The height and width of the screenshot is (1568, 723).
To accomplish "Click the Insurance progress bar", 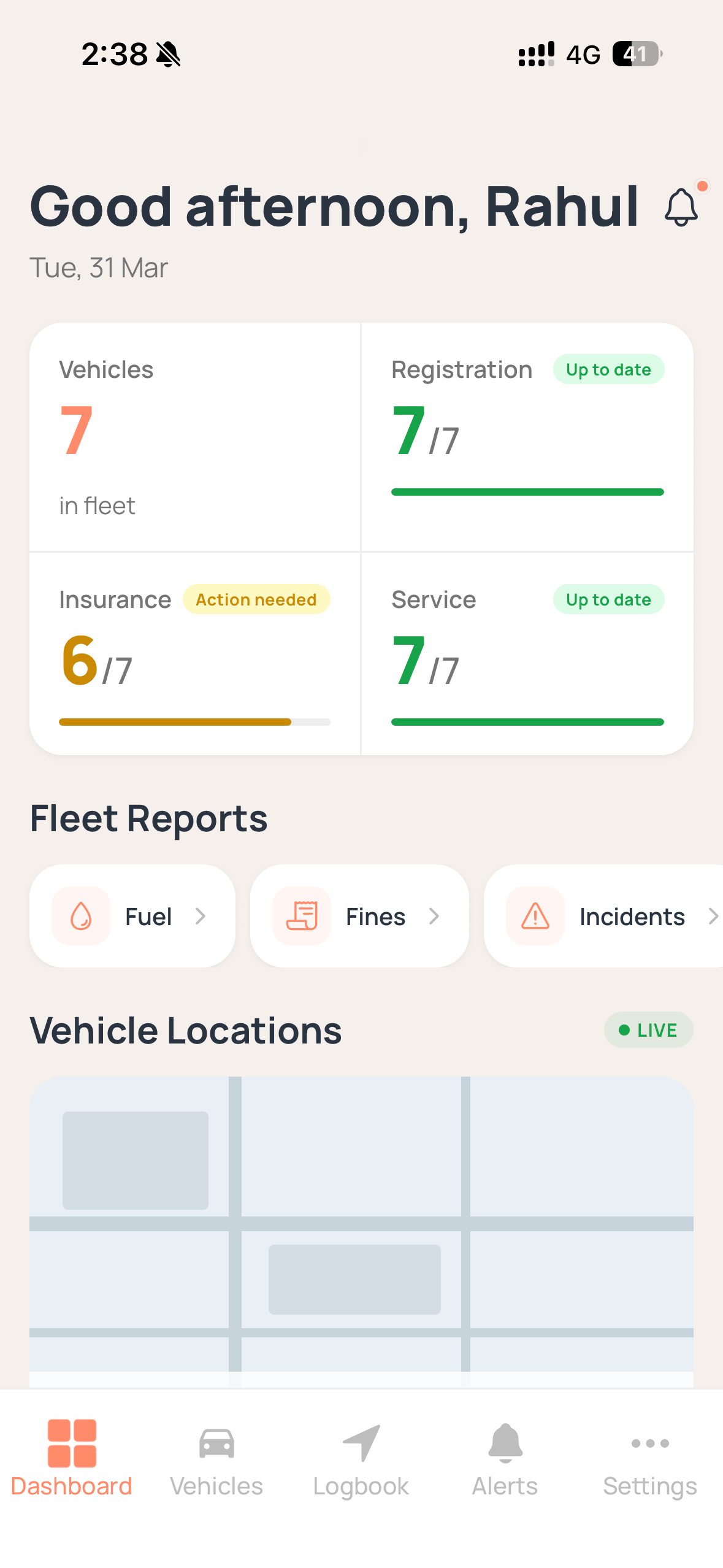I will 194,722.
